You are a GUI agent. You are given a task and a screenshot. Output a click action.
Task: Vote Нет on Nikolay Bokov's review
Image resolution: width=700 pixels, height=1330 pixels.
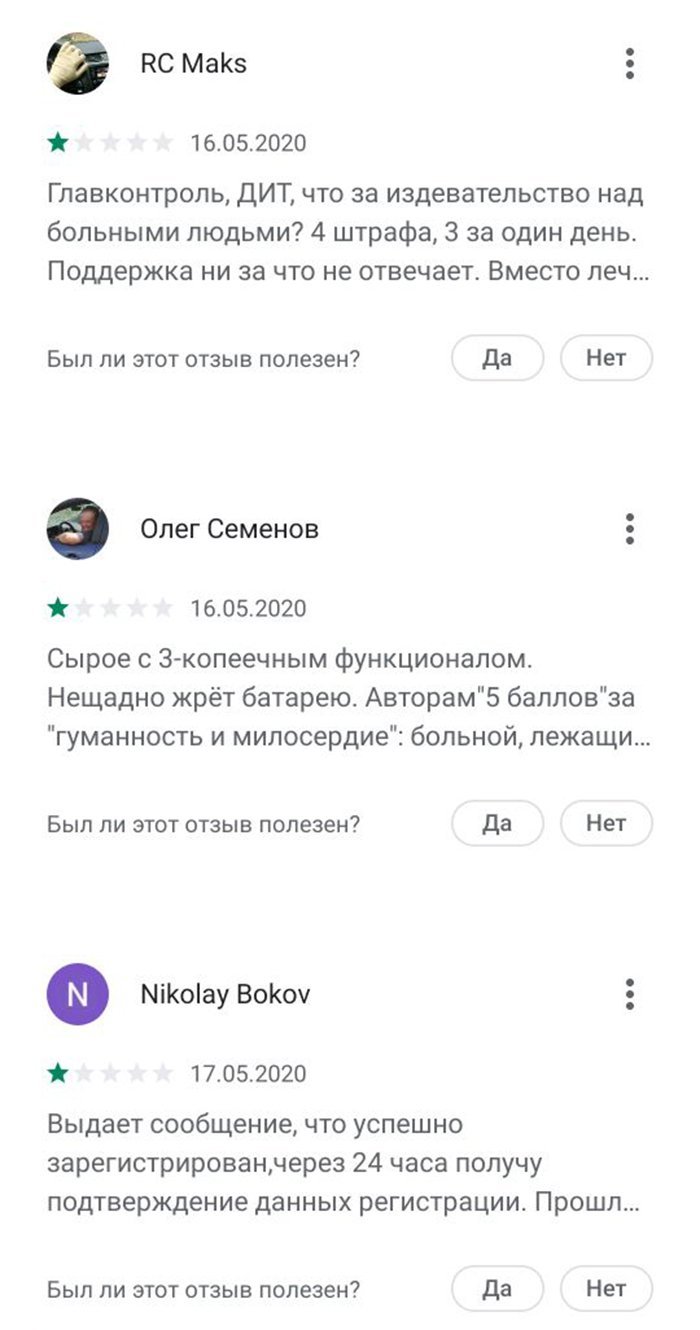click(x=606, y=1289)
